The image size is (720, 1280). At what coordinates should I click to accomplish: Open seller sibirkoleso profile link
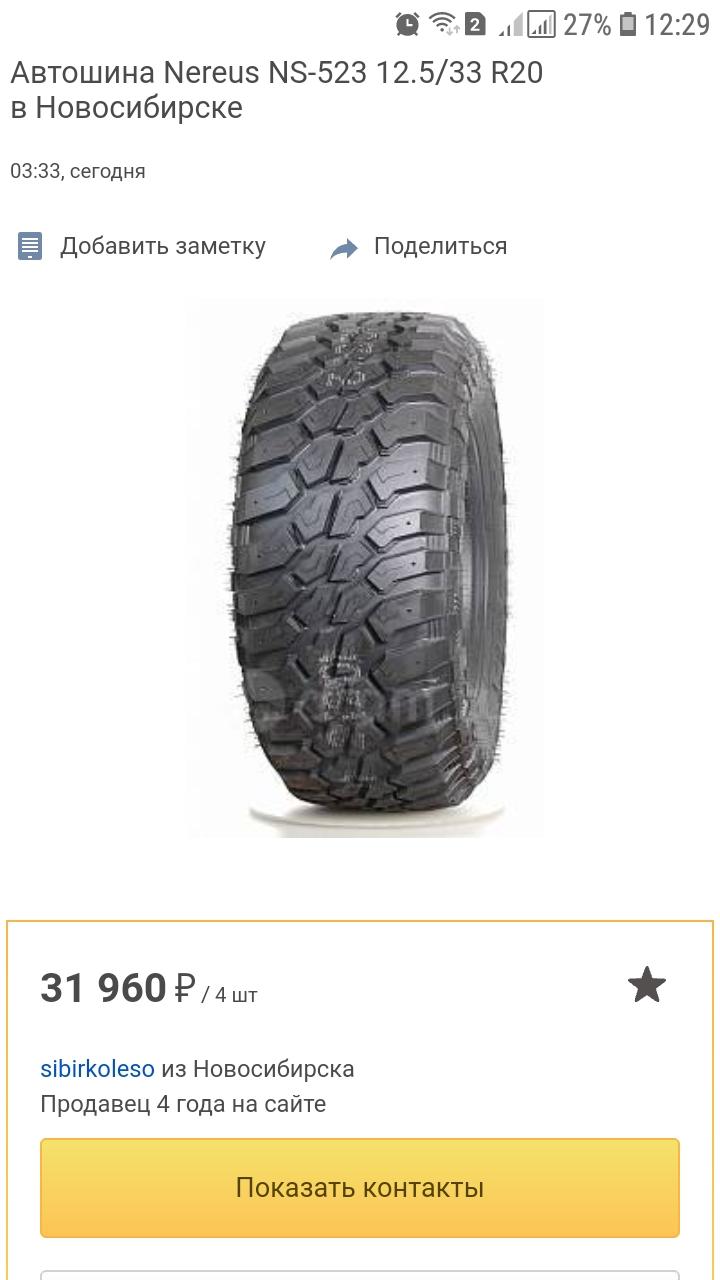tap(97, 1069)
